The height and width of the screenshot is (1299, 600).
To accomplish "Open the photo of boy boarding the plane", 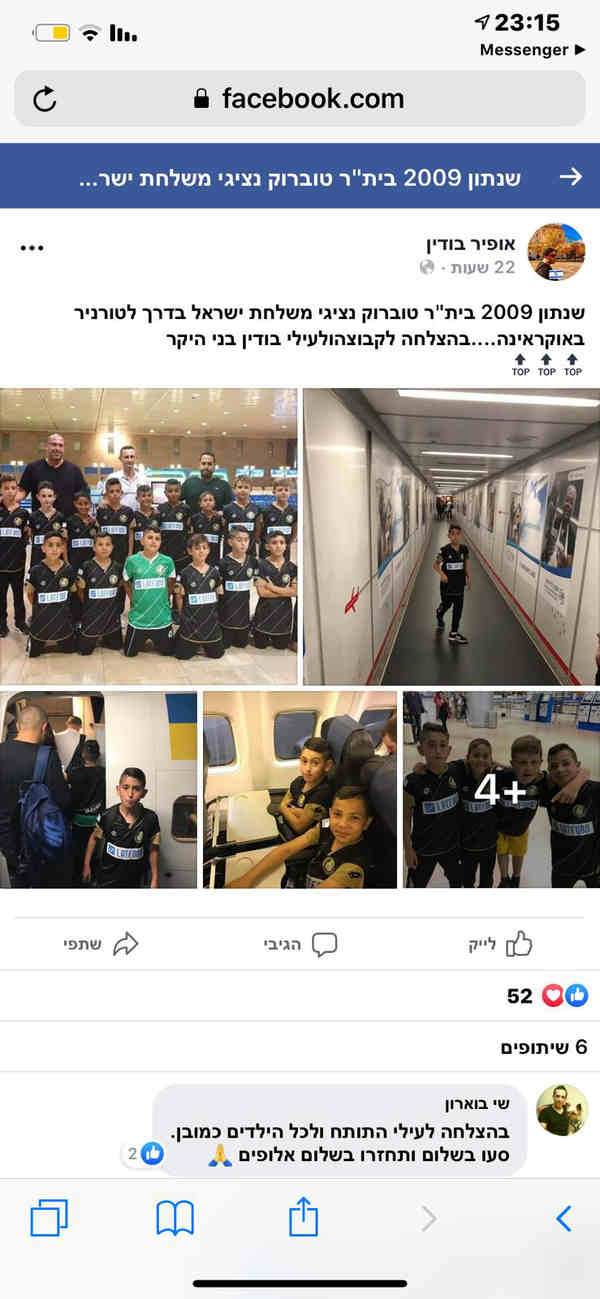I will [x=98, y=789].
